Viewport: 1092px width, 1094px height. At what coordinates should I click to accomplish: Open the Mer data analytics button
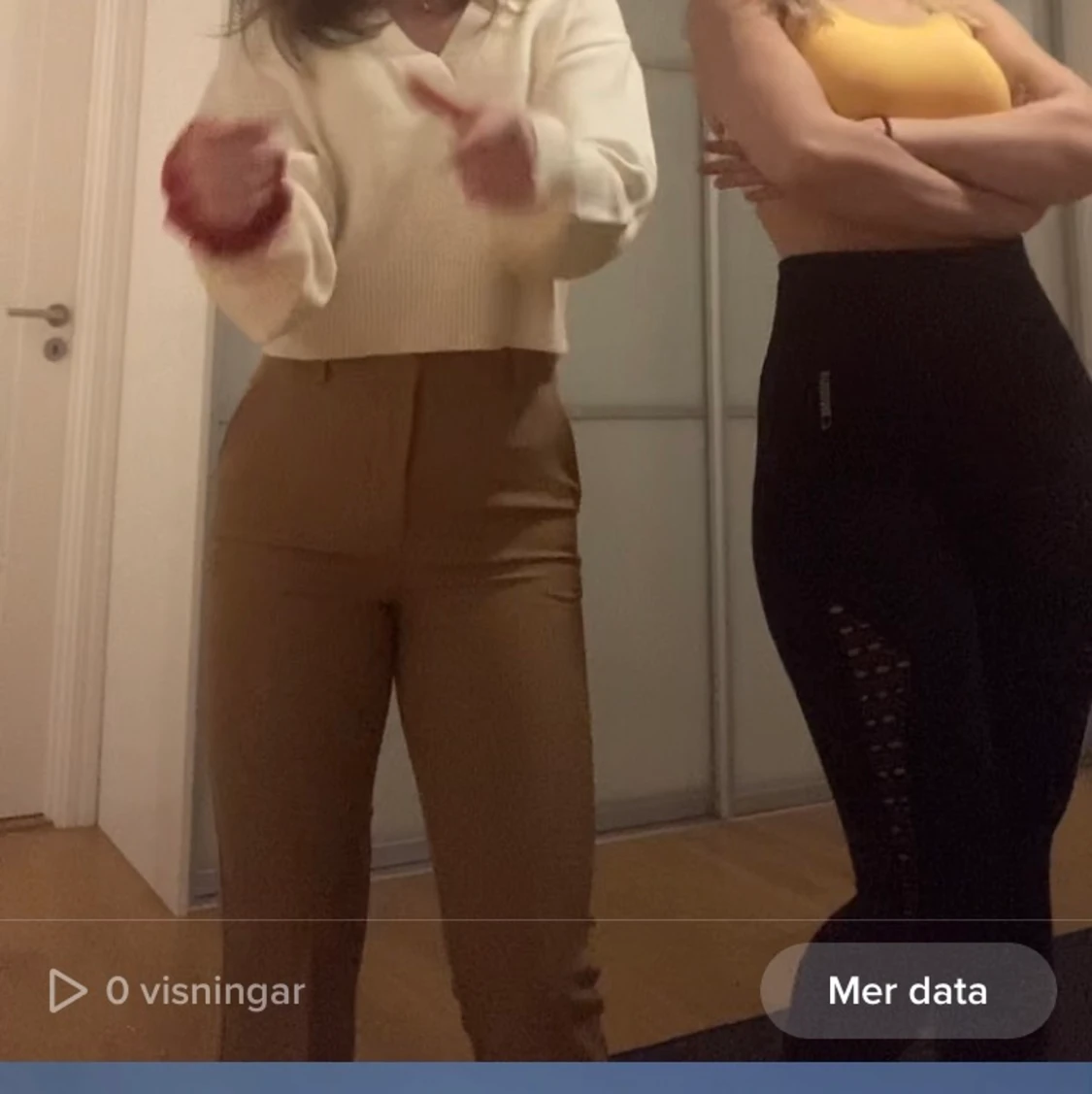point(908,991)
